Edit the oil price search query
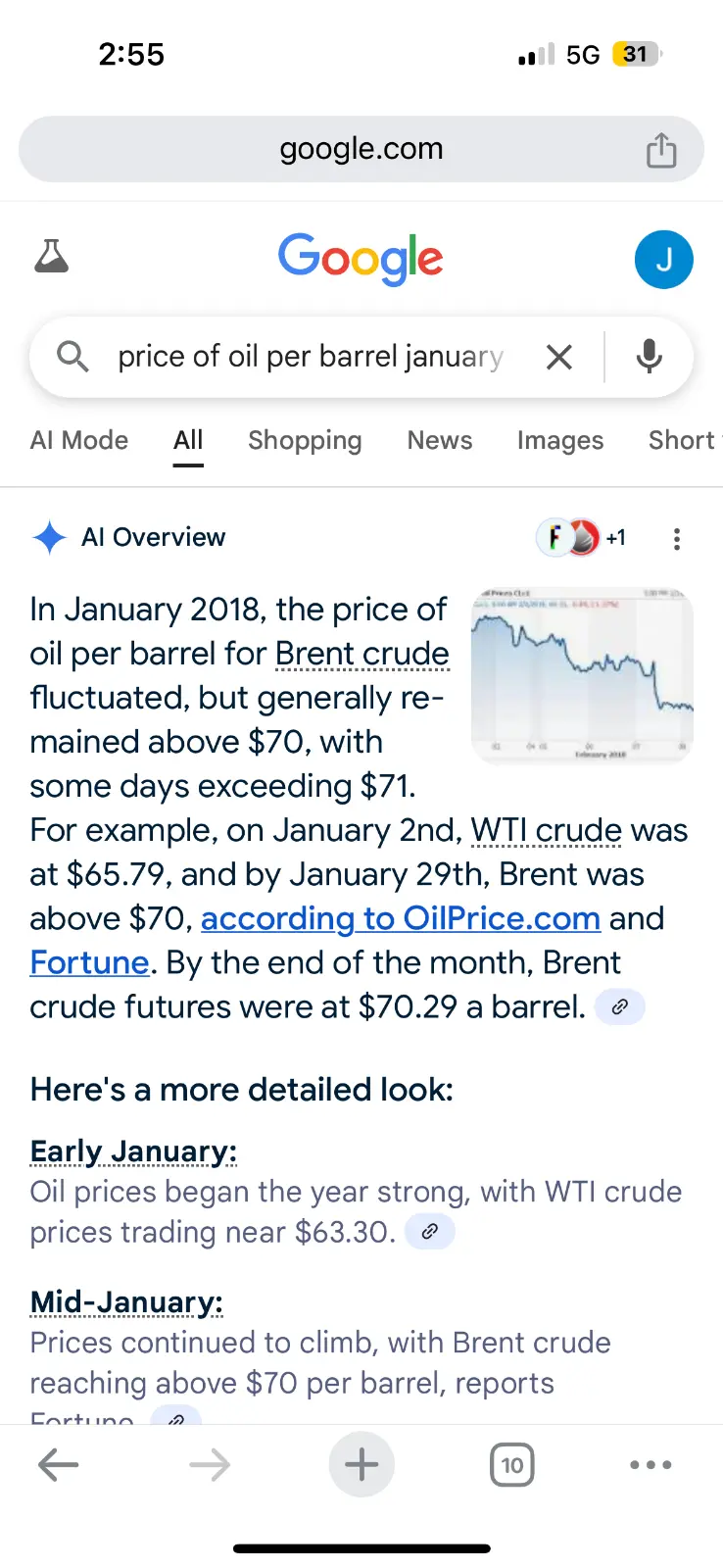Image resolution: width=723 pixels, height=1568 pixels. tap(310, 357)
